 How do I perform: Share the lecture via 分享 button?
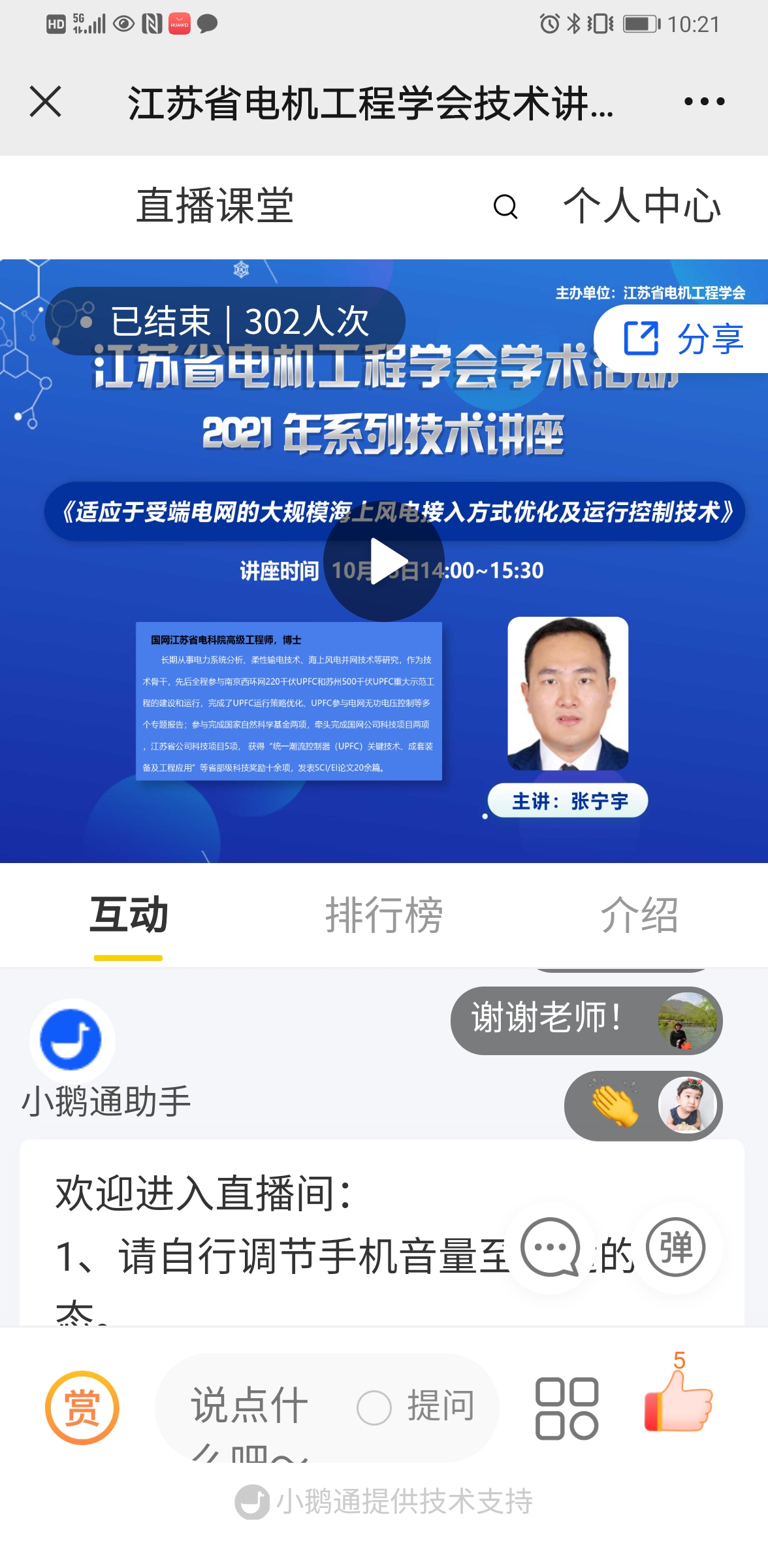click(684, 338)
